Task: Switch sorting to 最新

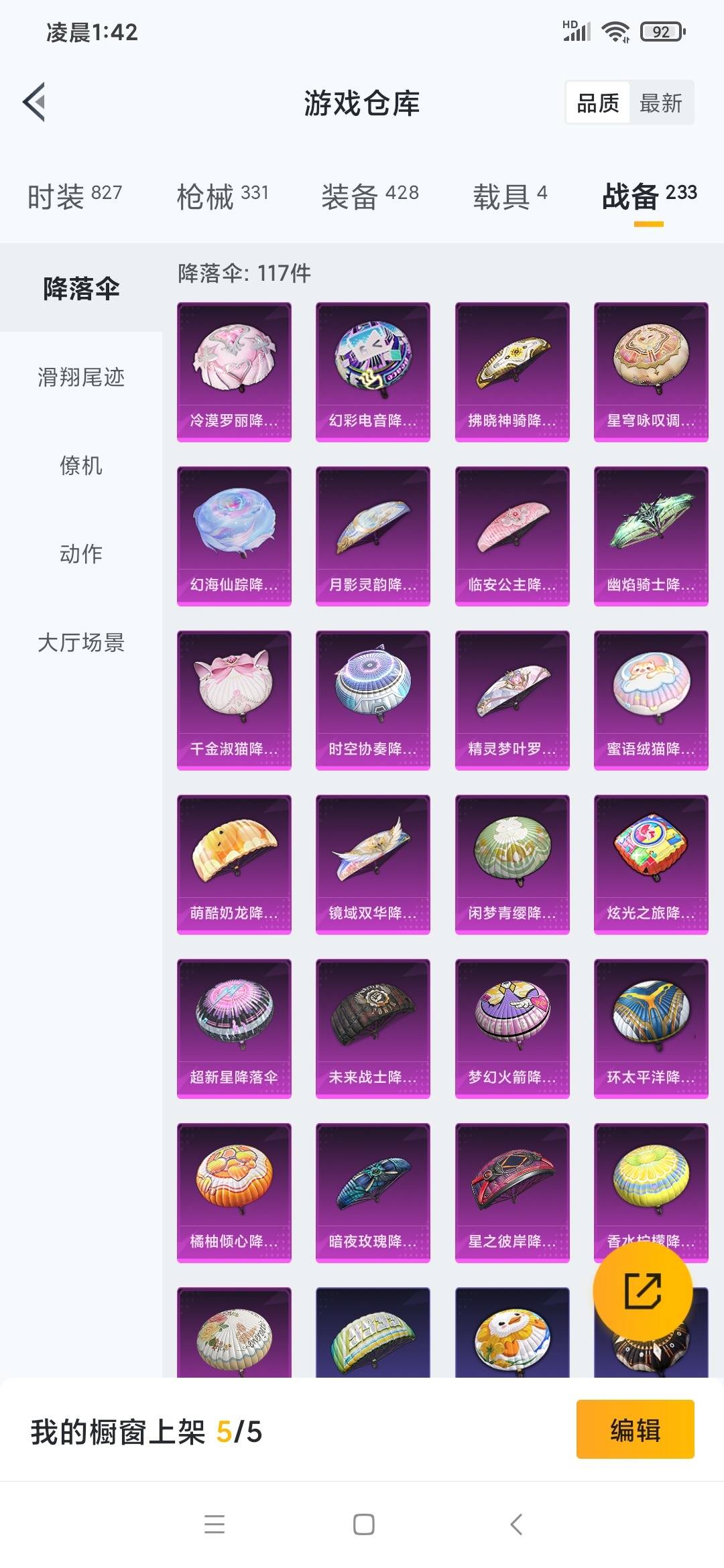Action: [x=660, y=102]
